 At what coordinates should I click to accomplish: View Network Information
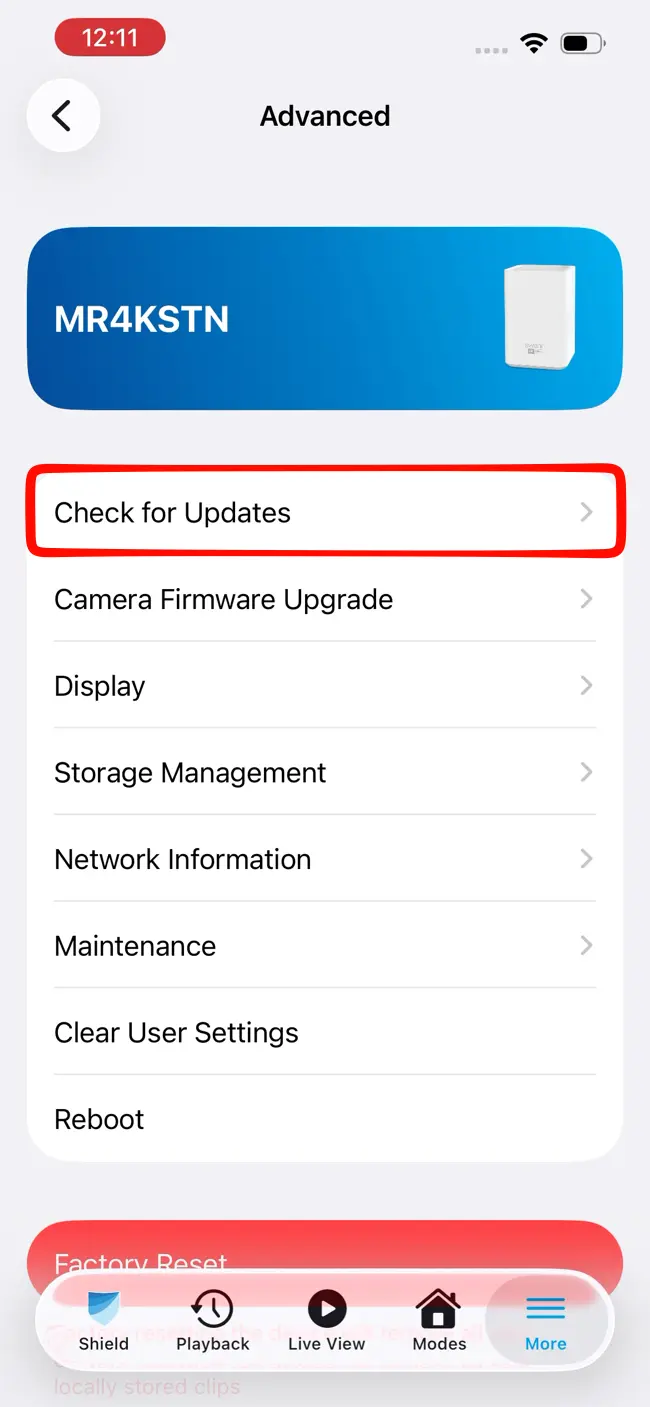[325, 859]
